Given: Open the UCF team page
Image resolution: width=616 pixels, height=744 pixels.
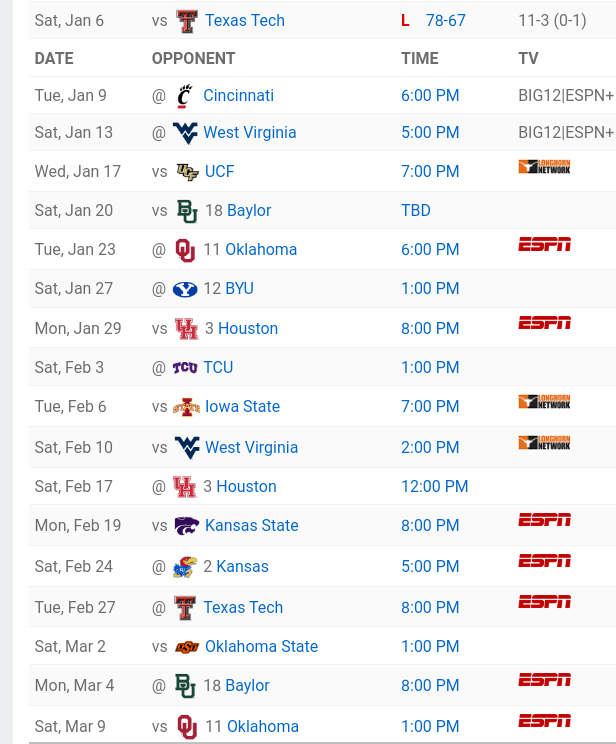Looking at the screenshot, I should pyautogui.click(x=219, y=171).
